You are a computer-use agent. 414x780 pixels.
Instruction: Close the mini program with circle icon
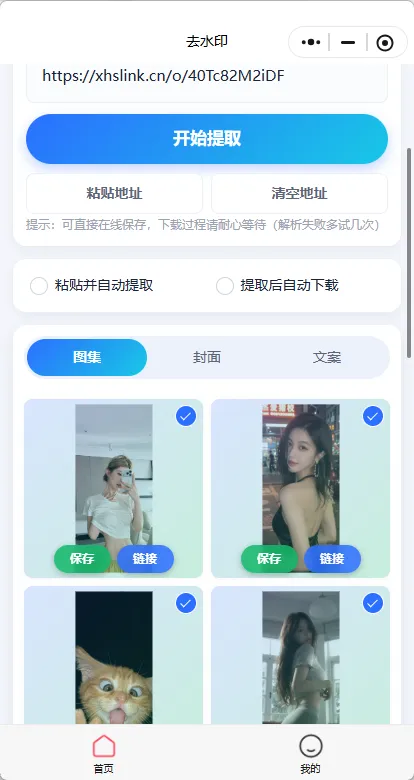pyautogui.click(x=385, y=43)
